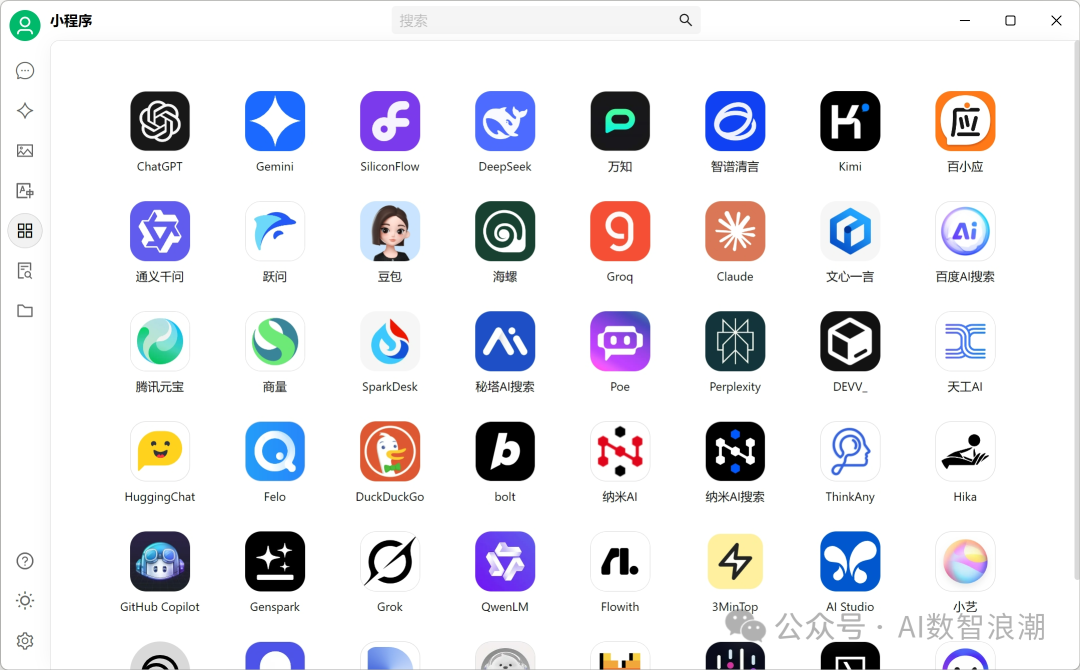Open the user profile avatar
This screenshot has height=670, width=1080.
pyautogui.click(x=24, y=25)
